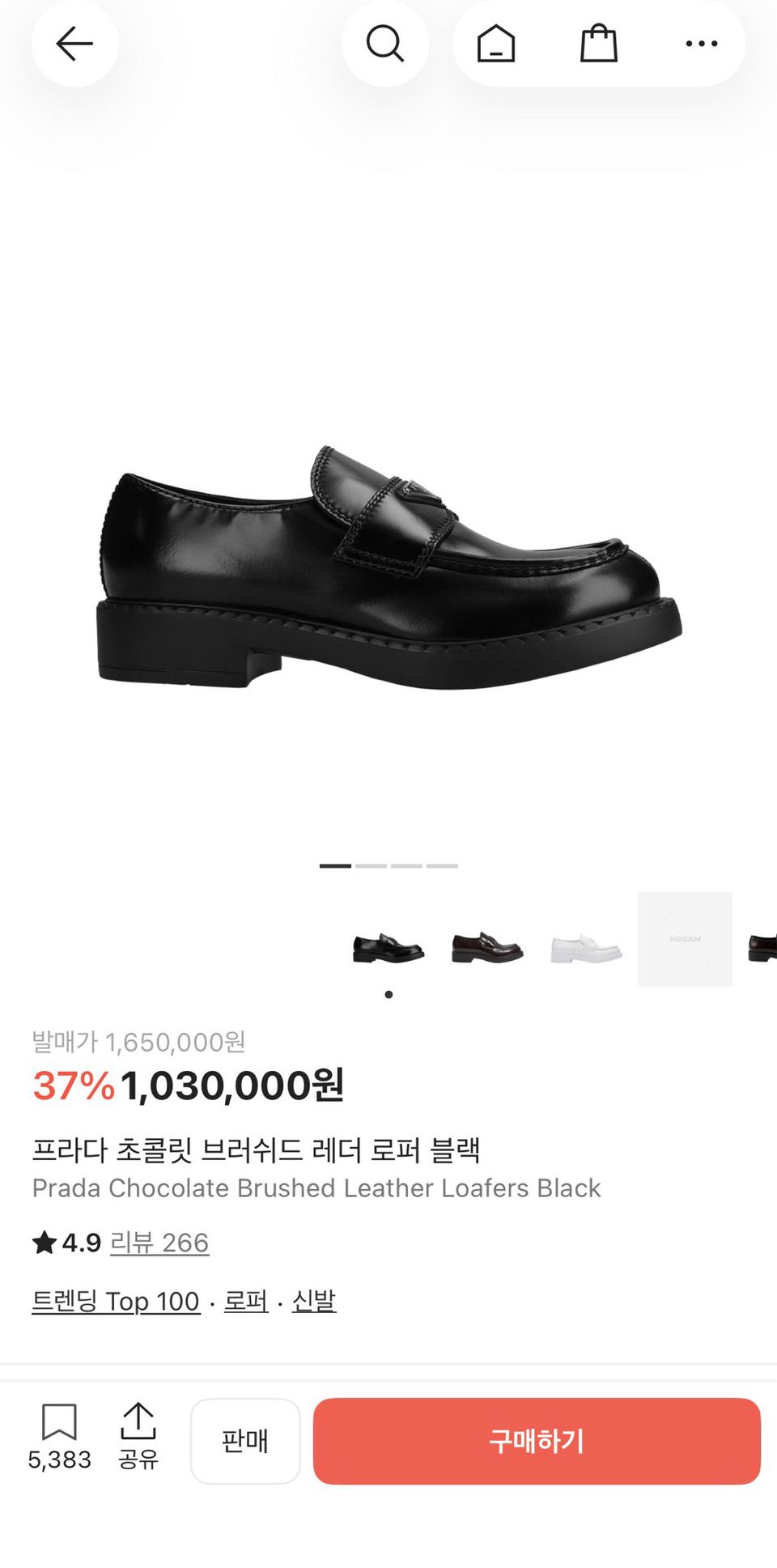Open the shopping bag
This screenshot has width=777, height=1568.
click(x=599, y=44)
